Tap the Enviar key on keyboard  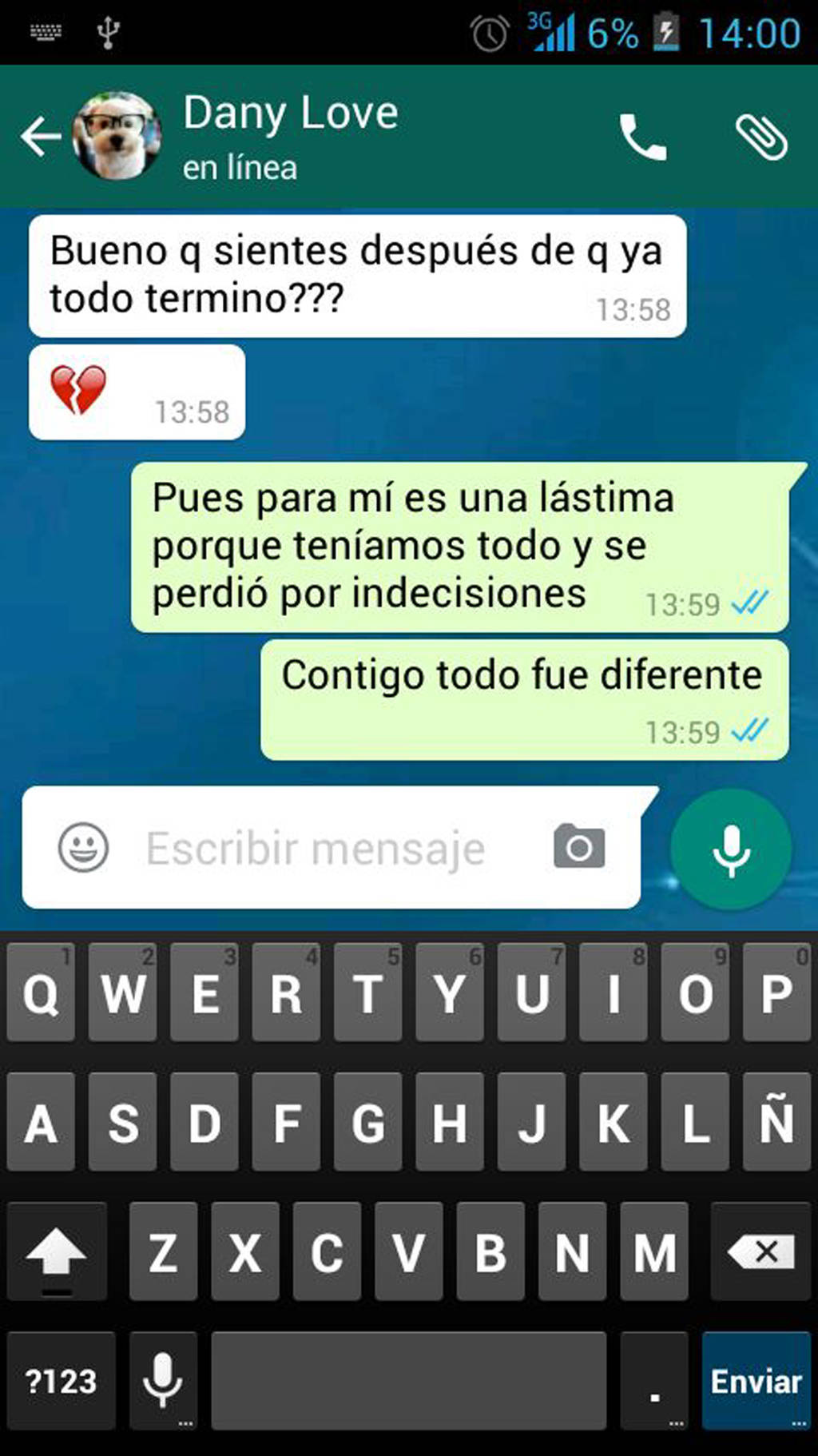(x=756, y=1380)
